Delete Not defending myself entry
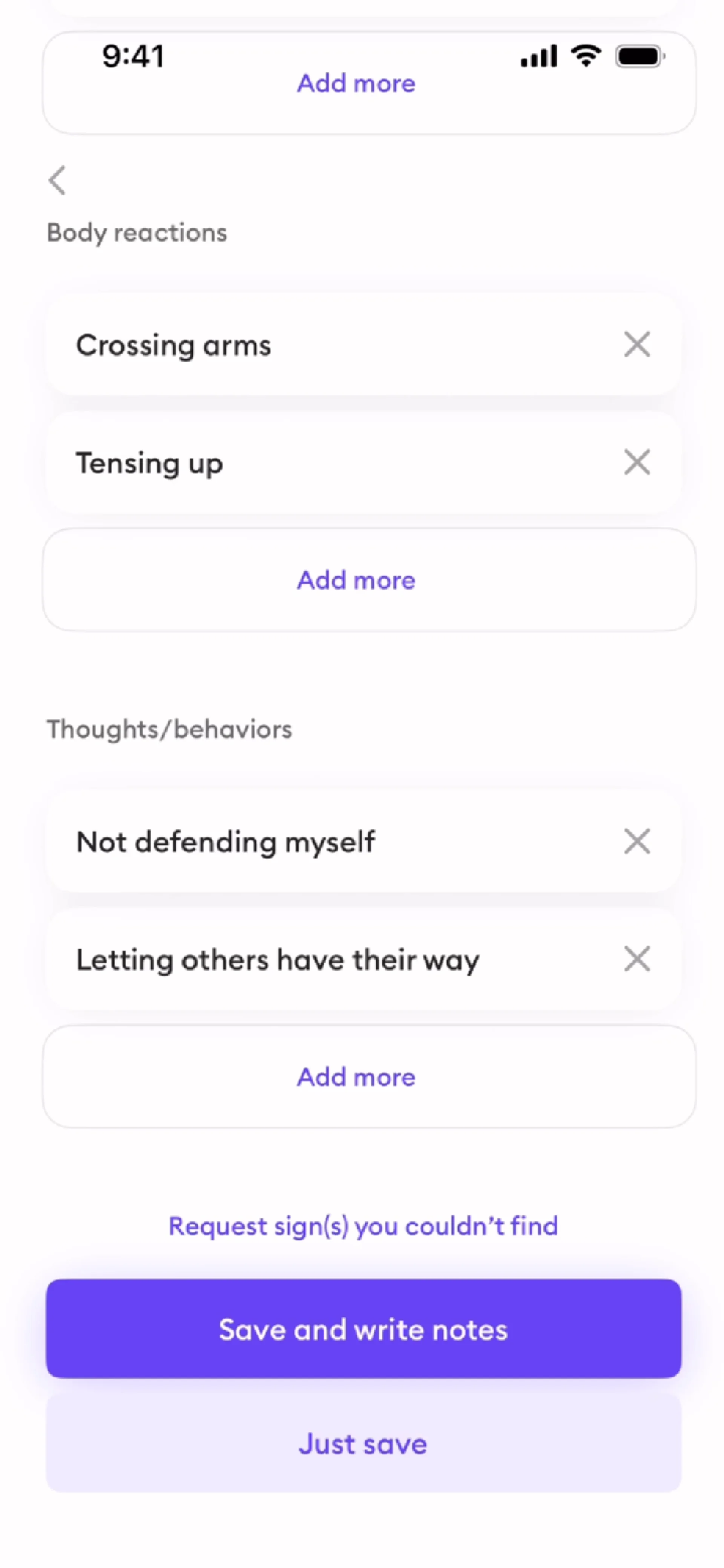Image resolution: width=724 pixels, height=1568 pixels. [x=636, y=842]
